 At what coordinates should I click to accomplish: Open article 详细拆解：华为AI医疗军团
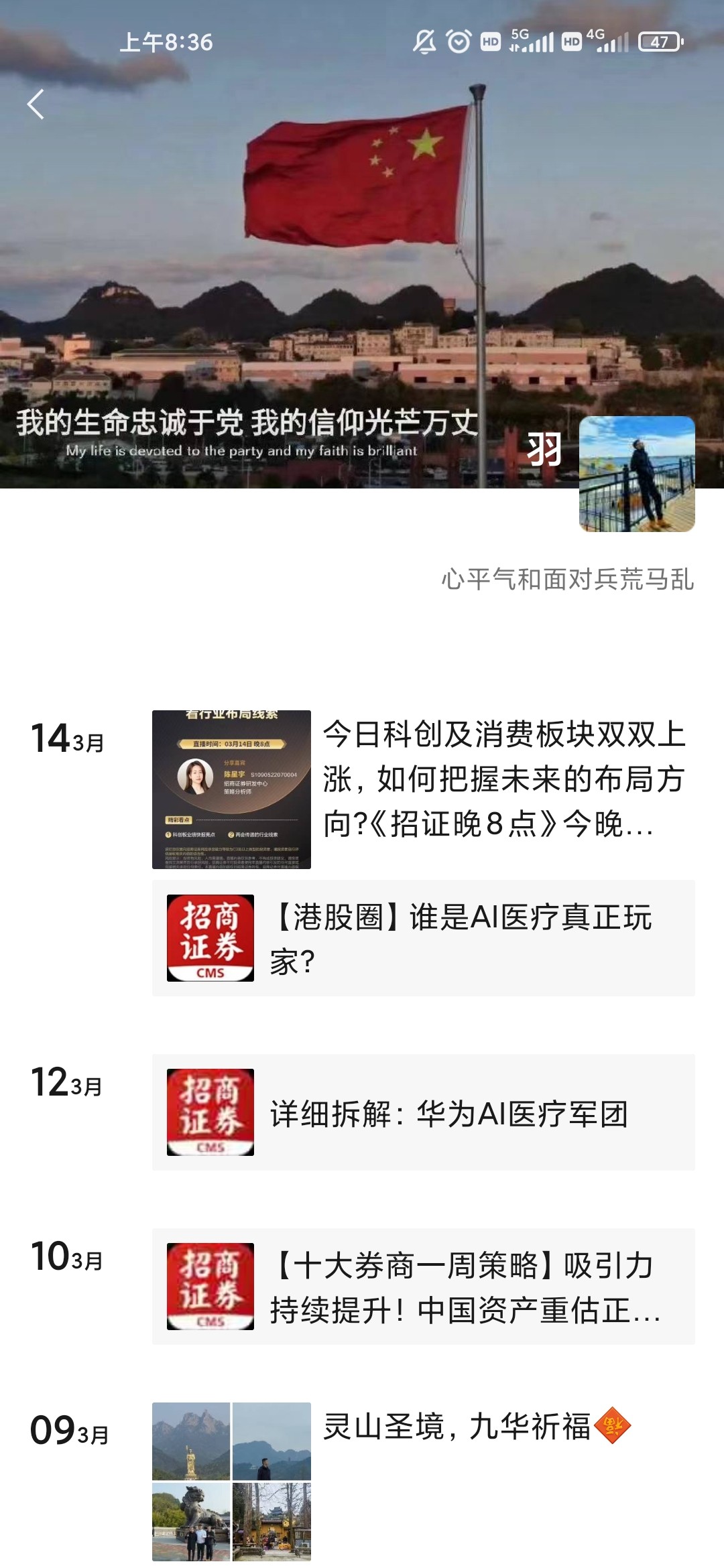pos(423,1112)
